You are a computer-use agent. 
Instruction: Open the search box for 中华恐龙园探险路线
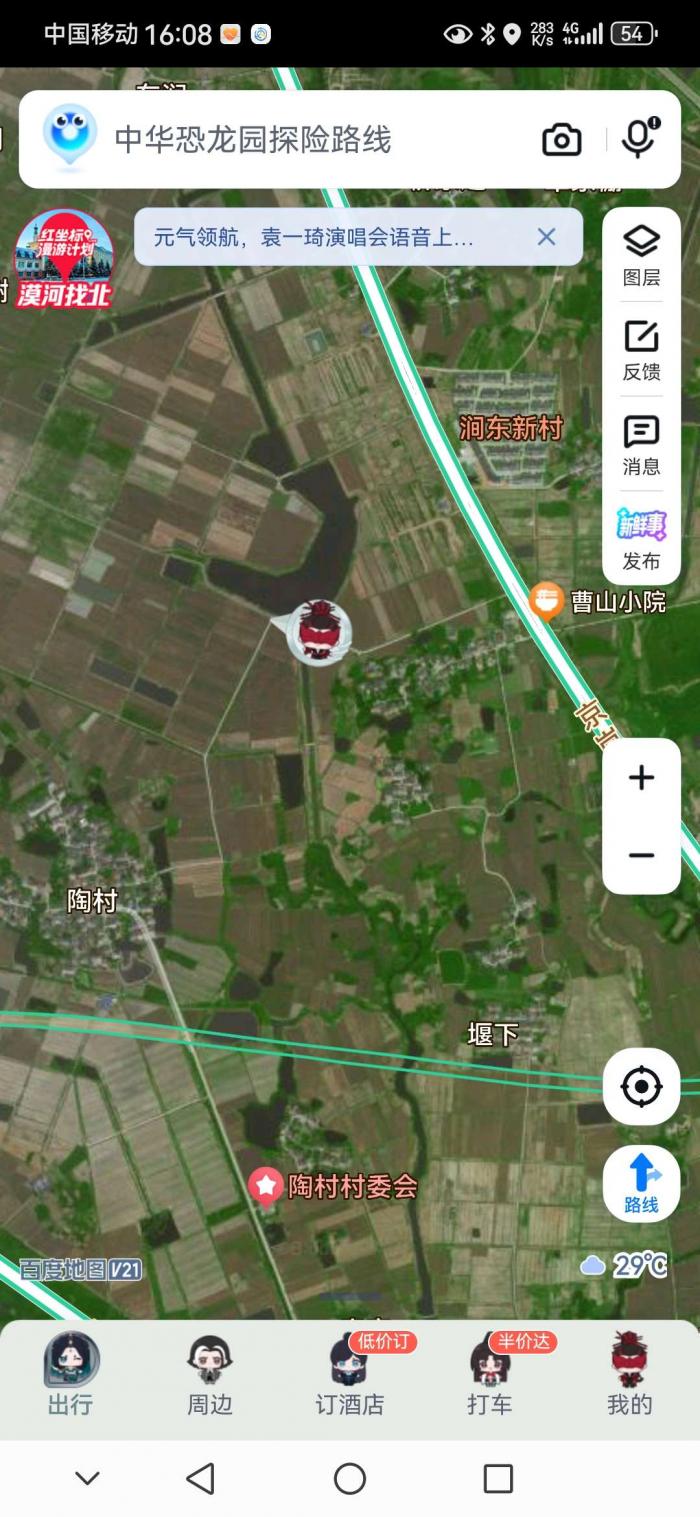[300, 140]
